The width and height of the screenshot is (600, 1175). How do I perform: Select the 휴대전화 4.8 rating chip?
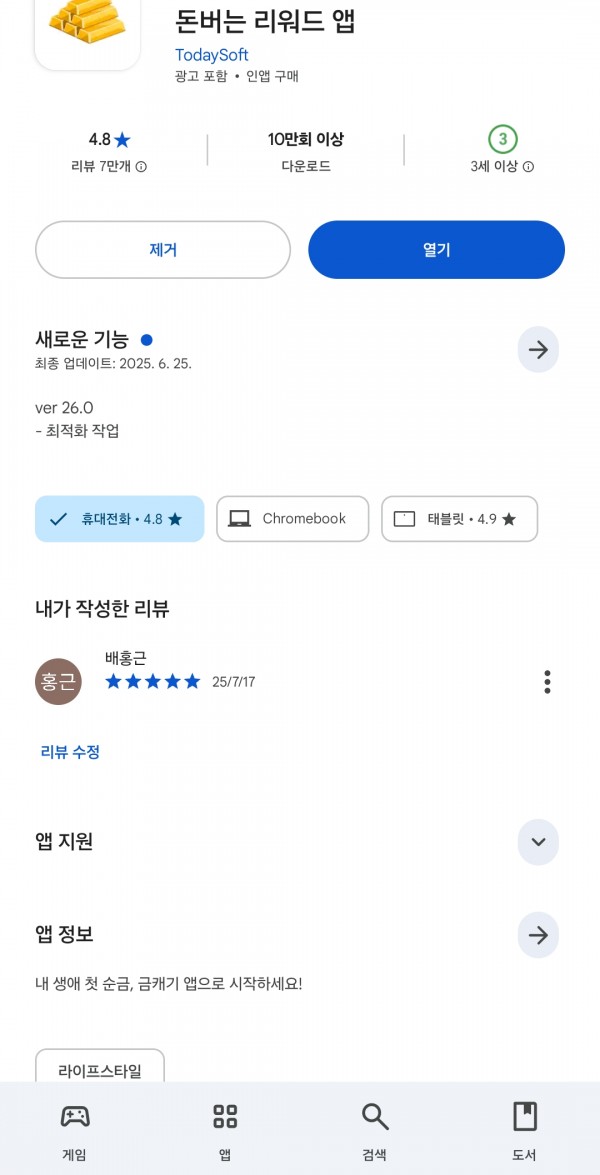coord(120,519)
